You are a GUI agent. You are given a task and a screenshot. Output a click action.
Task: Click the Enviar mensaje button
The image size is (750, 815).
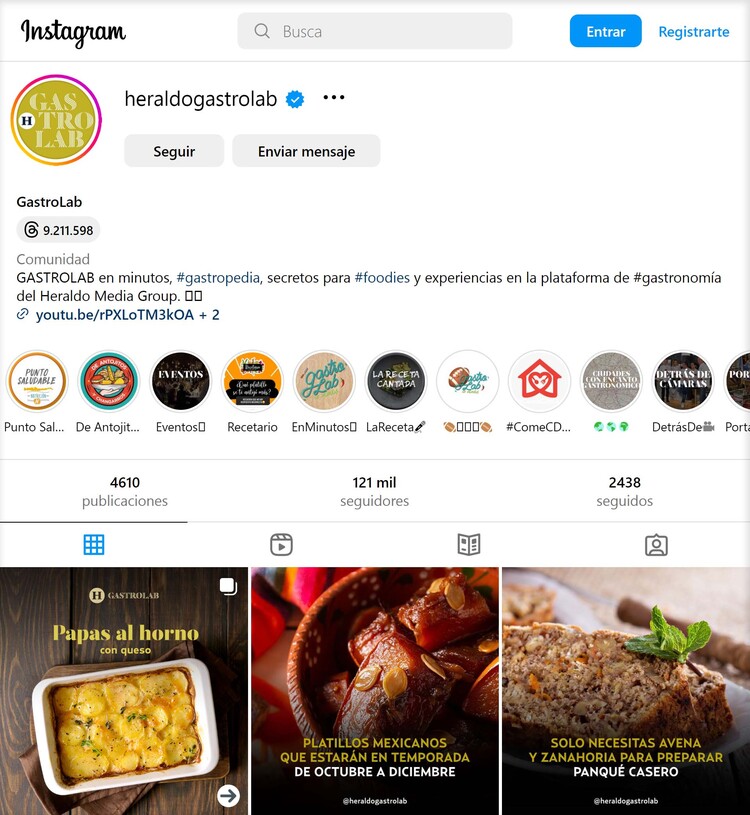305,150
